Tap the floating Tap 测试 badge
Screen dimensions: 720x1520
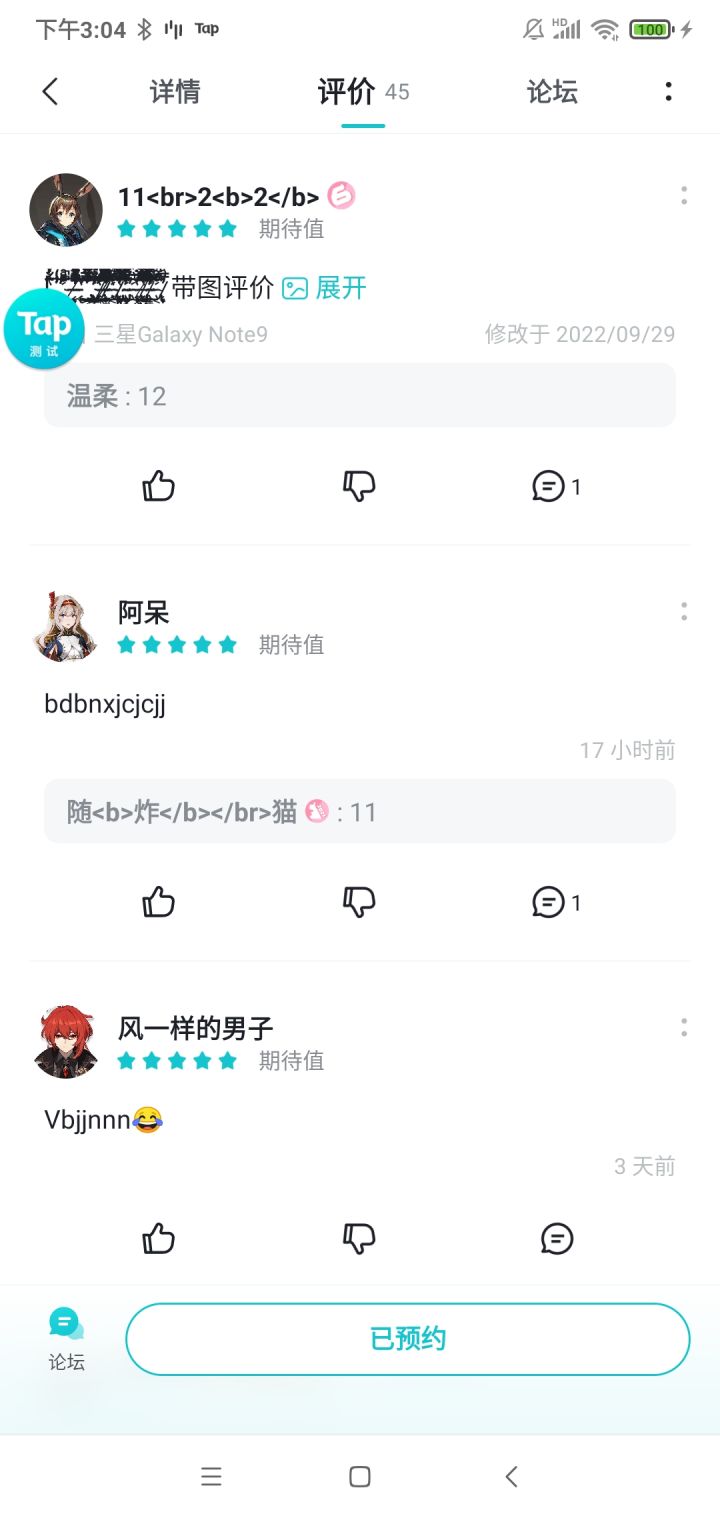click(44, 329)
